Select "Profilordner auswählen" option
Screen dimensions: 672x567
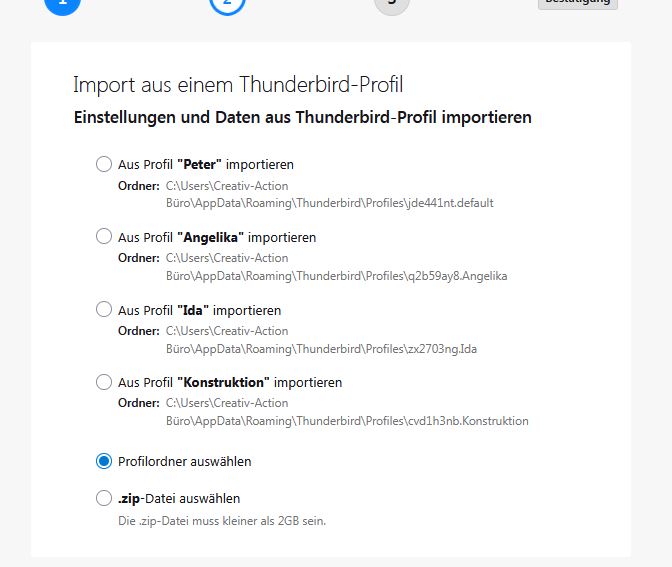point(104,461)
